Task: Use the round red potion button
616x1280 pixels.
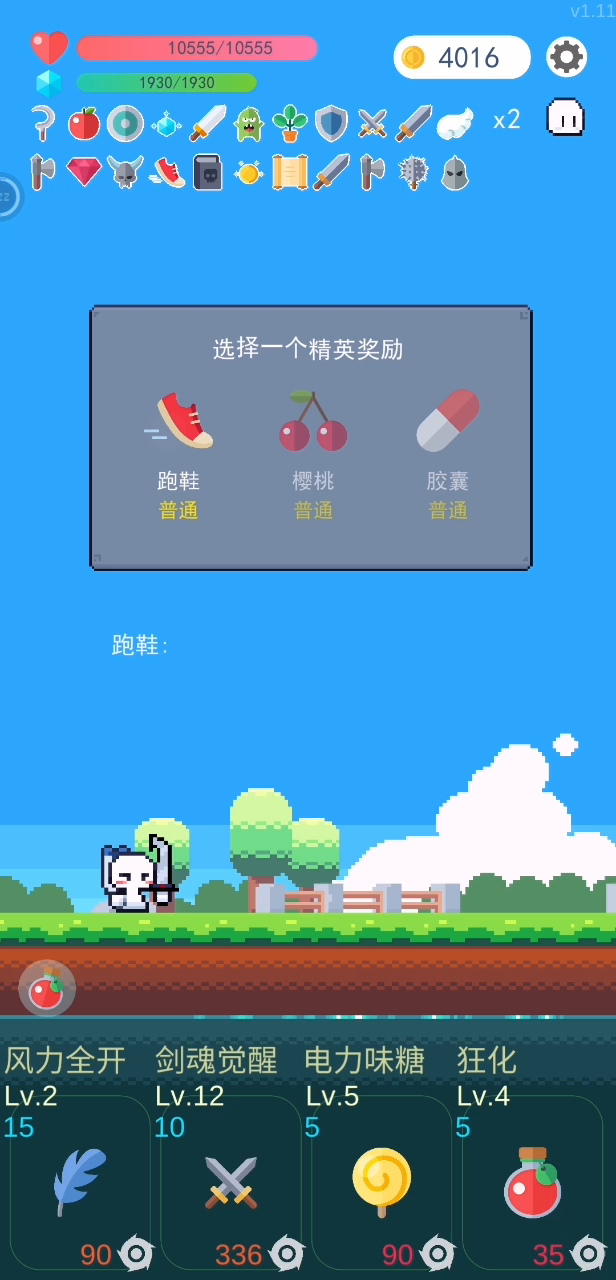Action: click(47, 988)
